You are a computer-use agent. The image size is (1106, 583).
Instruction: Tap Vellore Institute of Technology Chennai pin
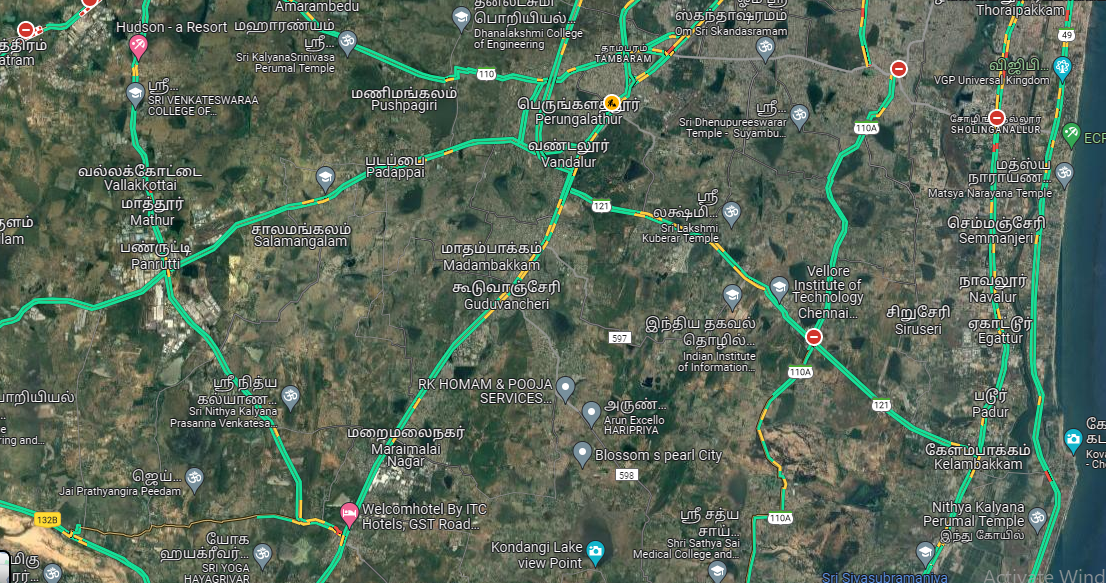tap(779, 289)
